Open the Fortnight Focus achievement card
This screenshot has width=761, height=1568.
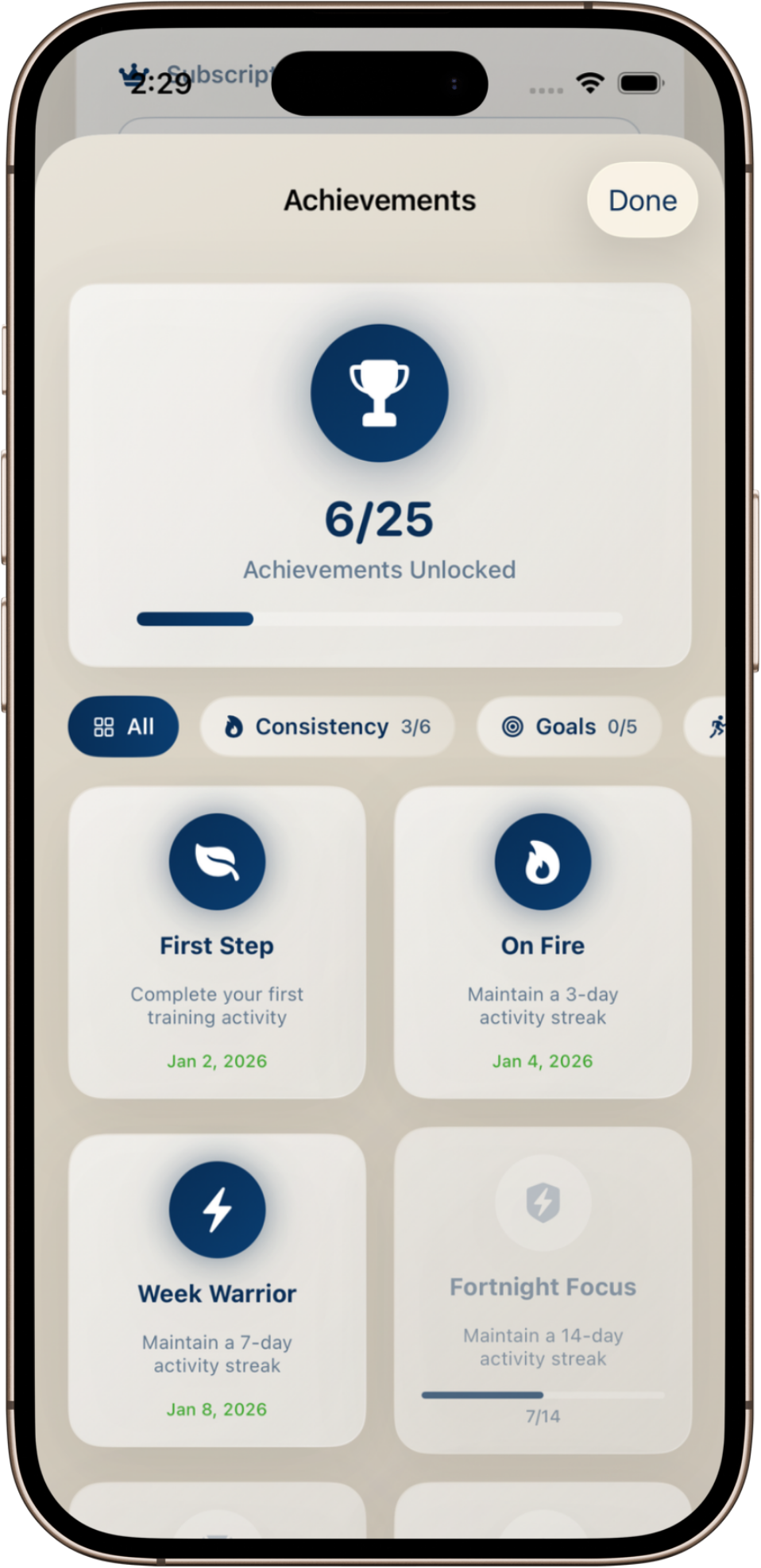pos(543,1290)
